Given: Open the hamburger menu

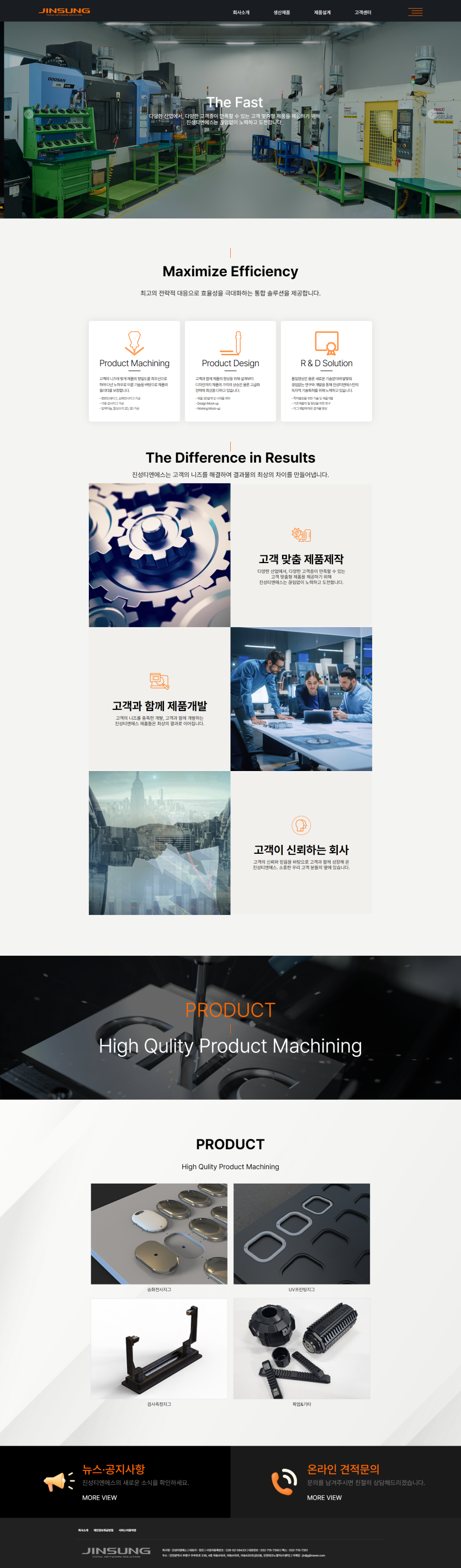Looking at the screenshot, I should point(415,12).
